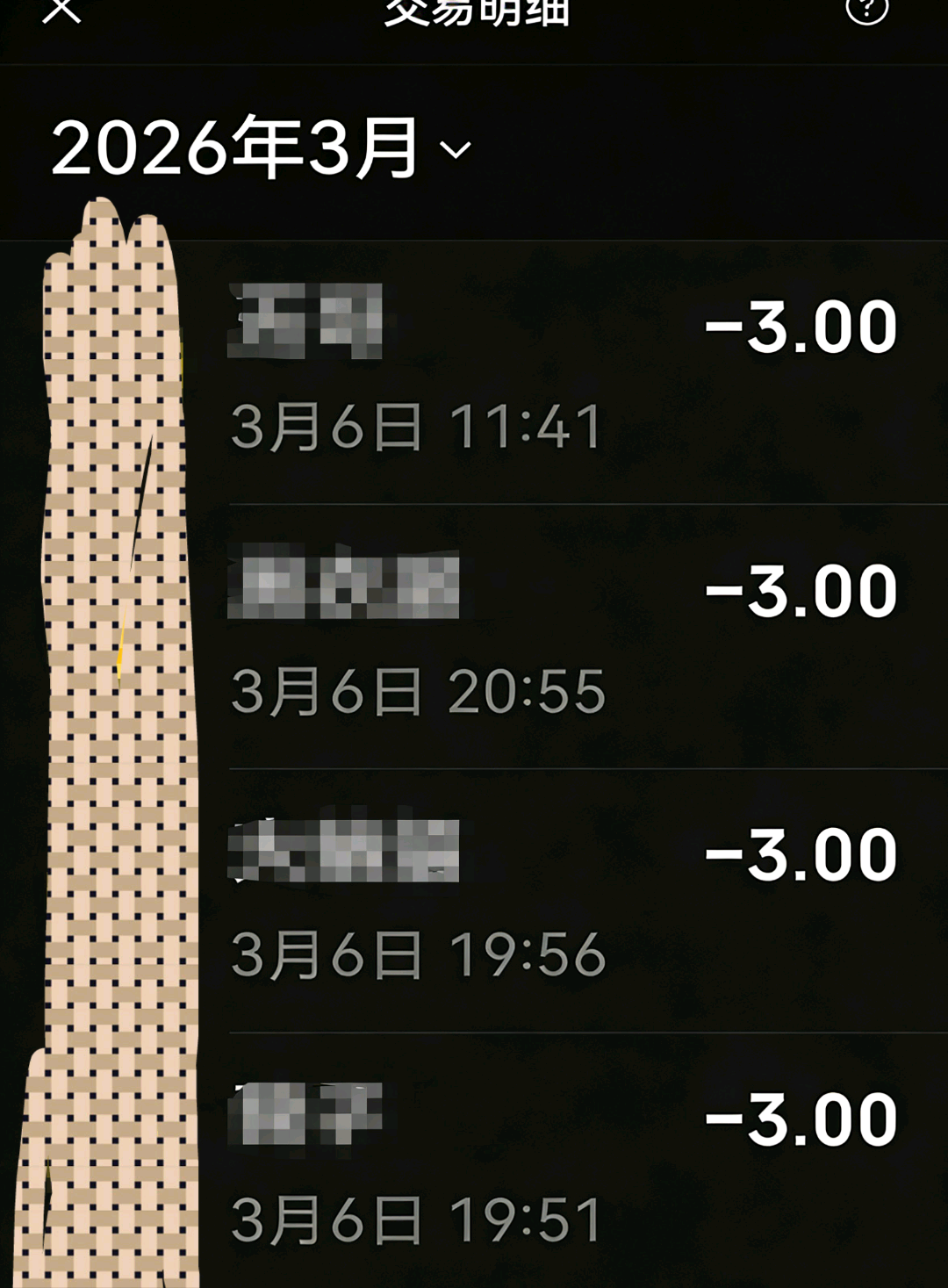The height and width of the screenshot is (1288, 948).
Task: Open the help icon on transaction details
Action: tap(868, 12)
